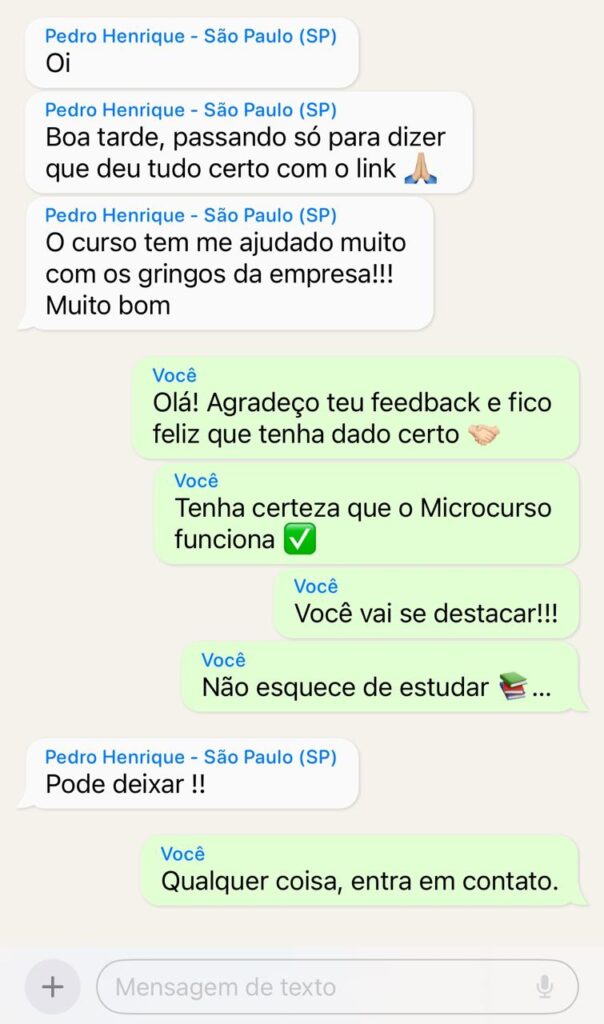Tap the microphone icon to record audio
The height and width of the screenshot is (1024, 604).
point(545,987)
